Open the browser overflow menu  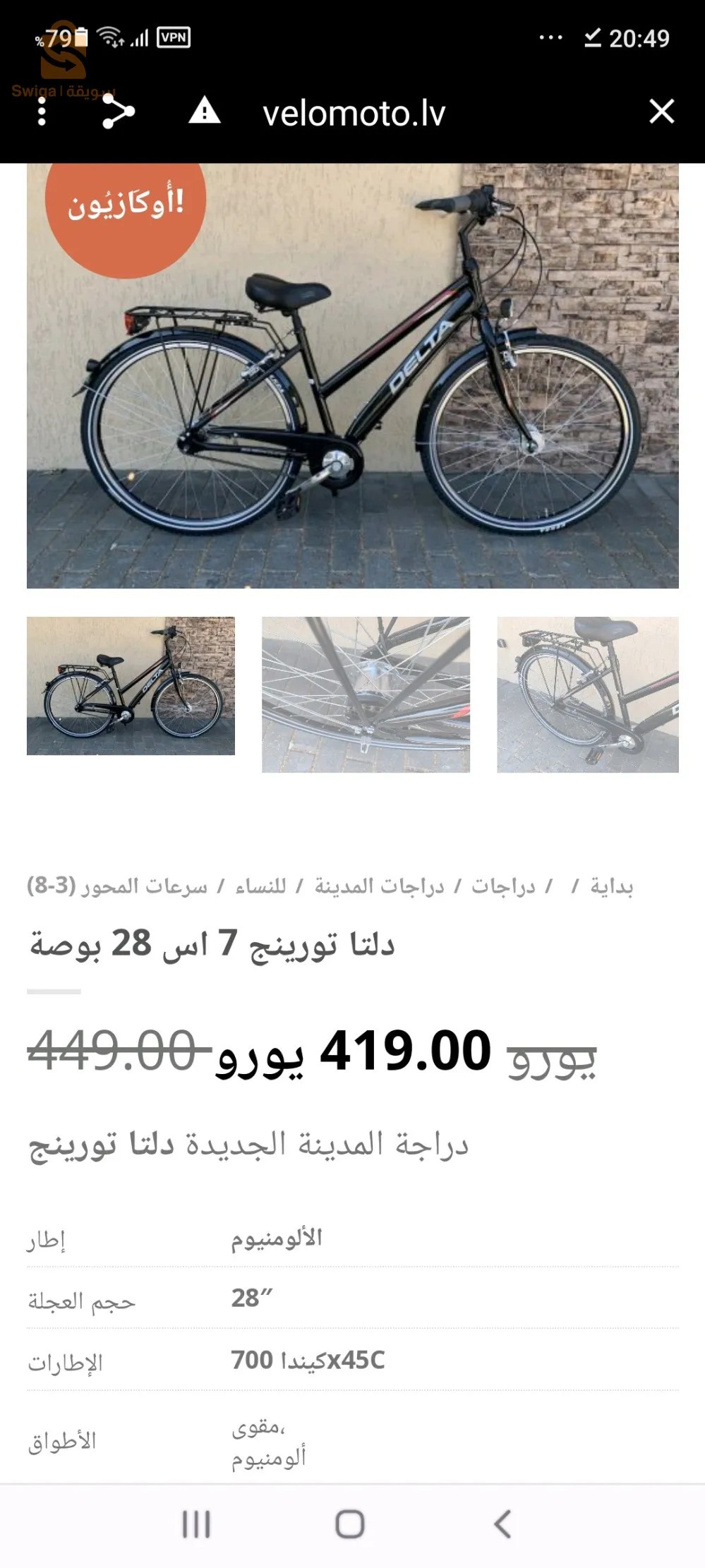click(42, 111)
